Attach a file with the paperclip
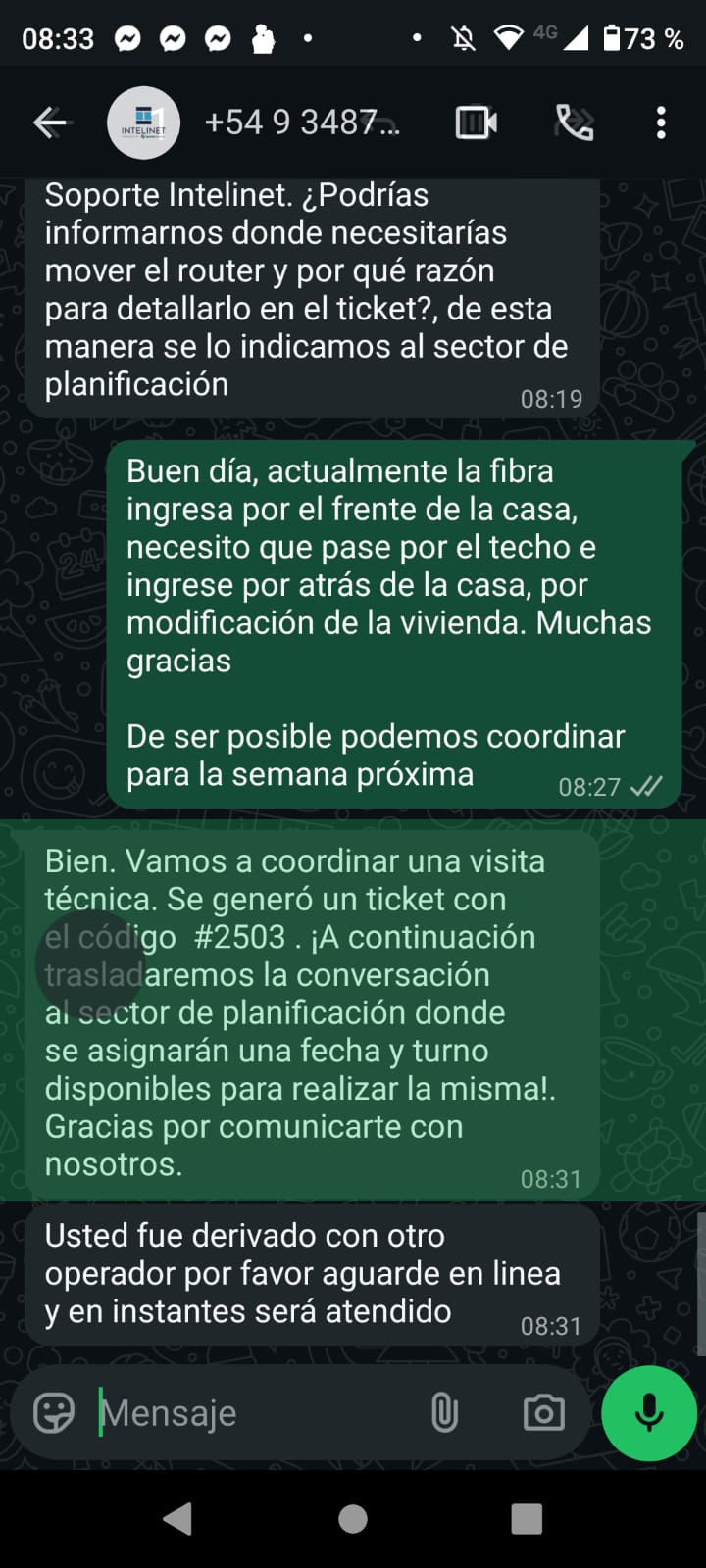Image resolution: width=706 pixels, height=1568 pixels. 444,1413
